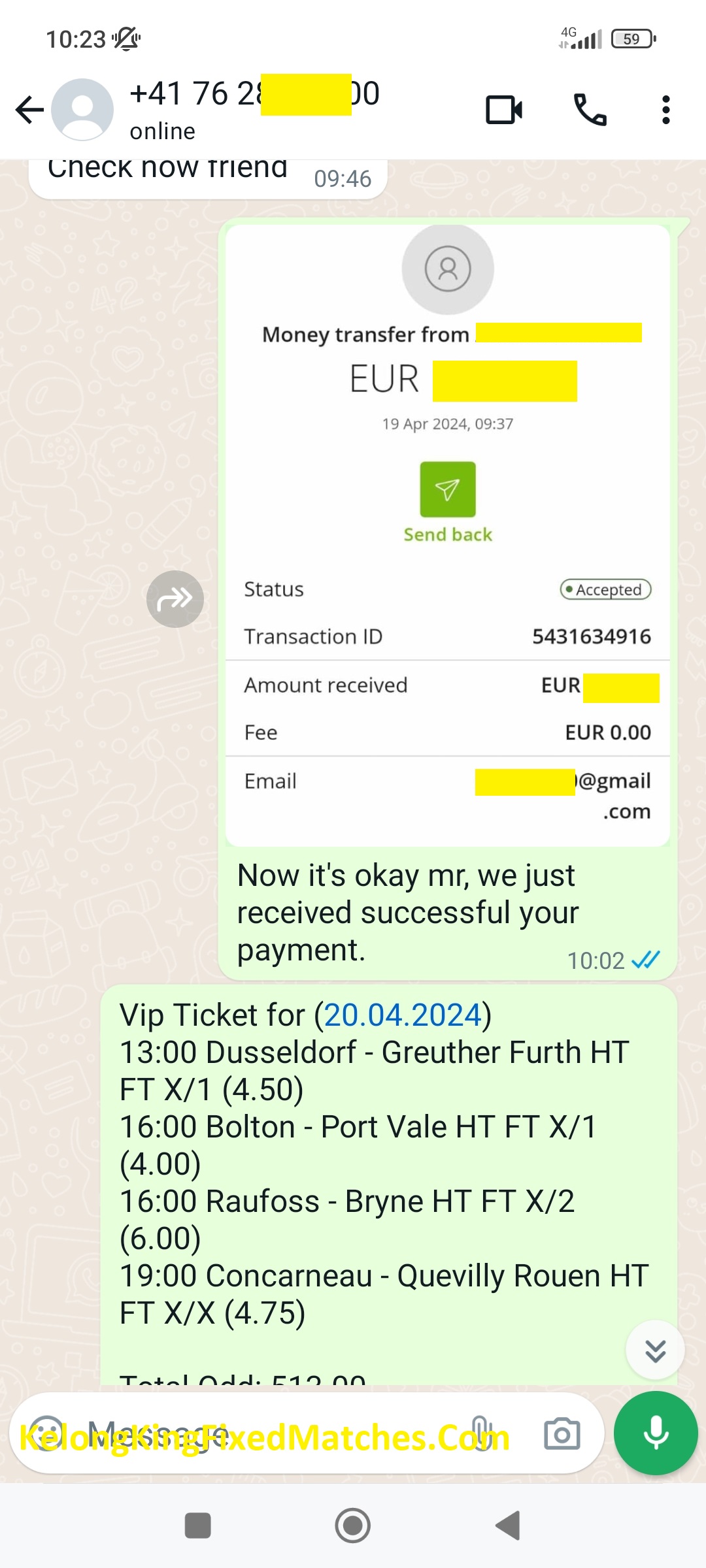Open the recent apps view
The width and height of the screenshot is (706, 1568).
[x=197, y=1526]
